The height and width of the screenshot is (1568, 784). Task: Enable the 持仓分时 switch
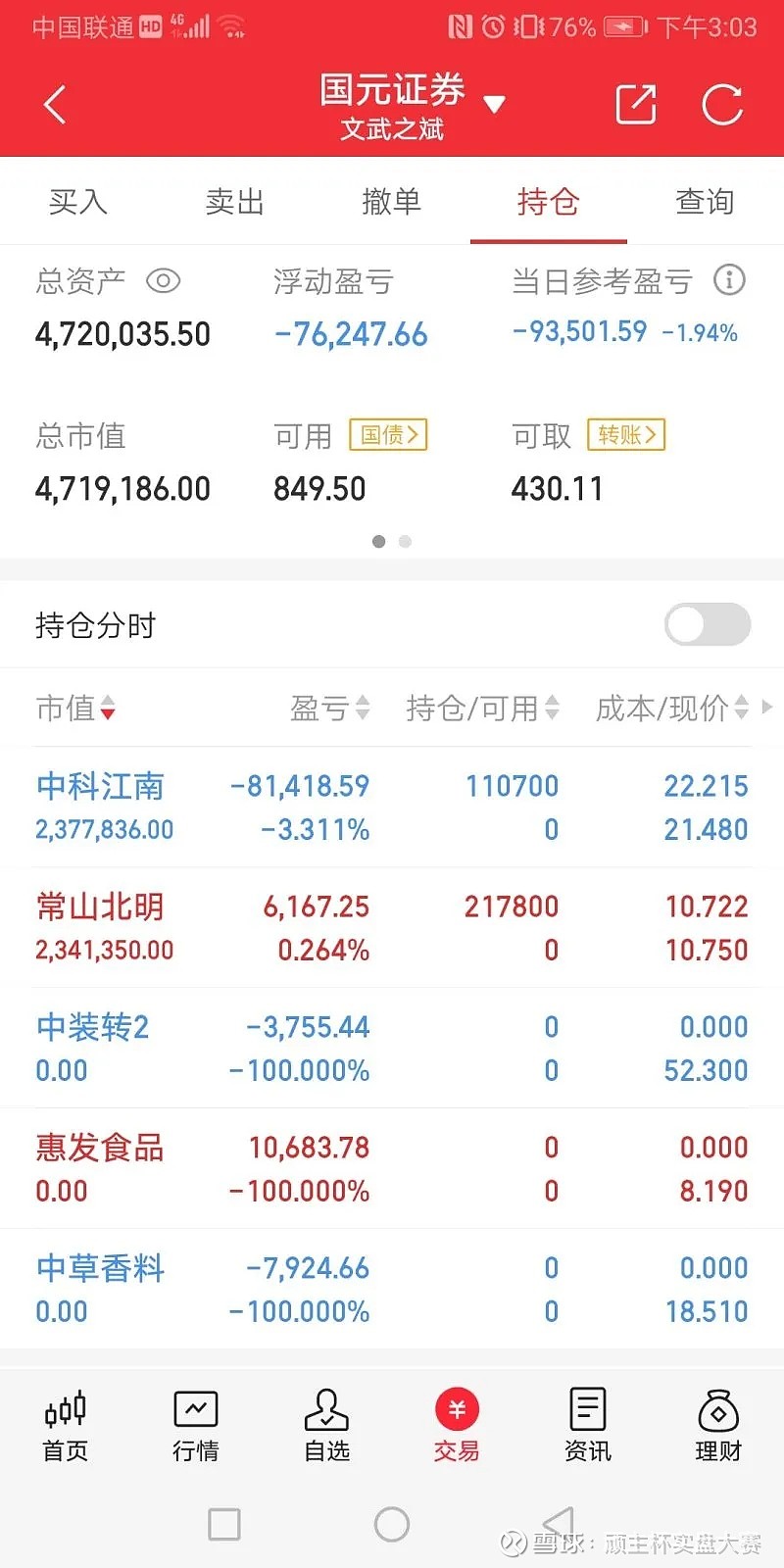(x=708, y=624)
